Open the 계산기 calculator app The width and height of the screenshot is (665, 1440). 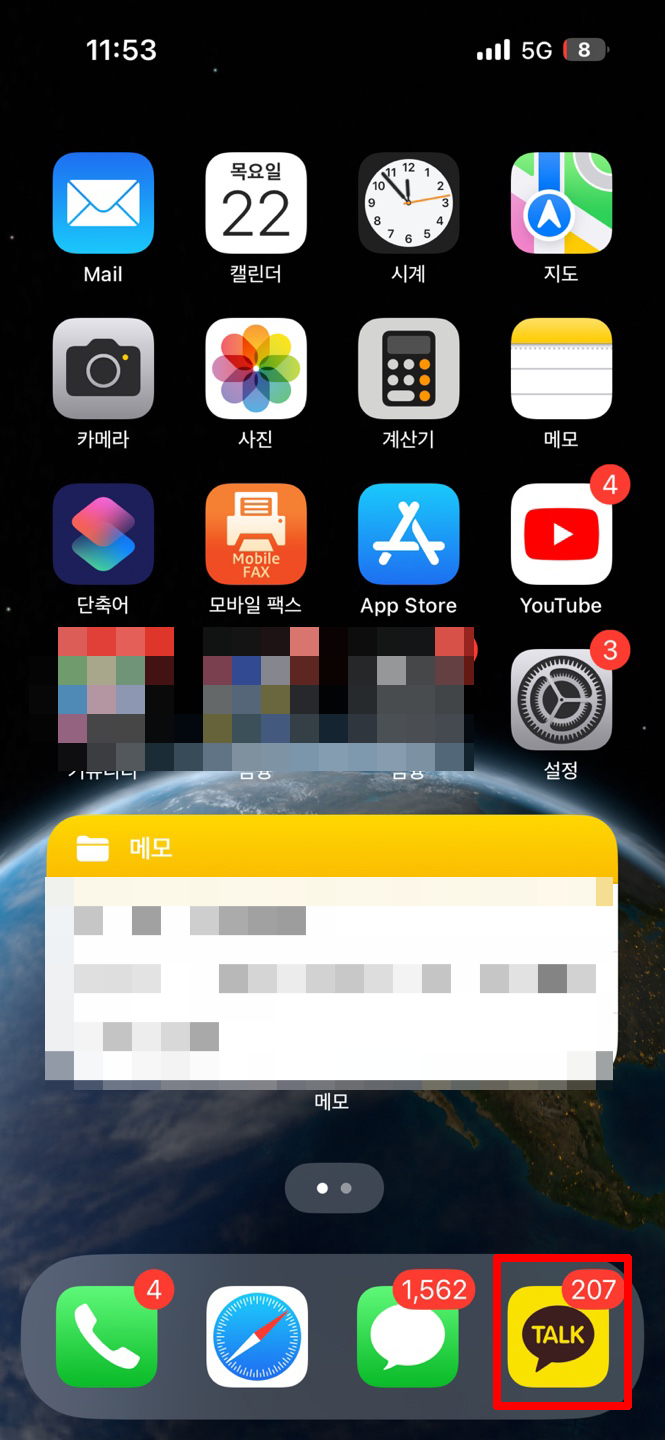[408, 369]
